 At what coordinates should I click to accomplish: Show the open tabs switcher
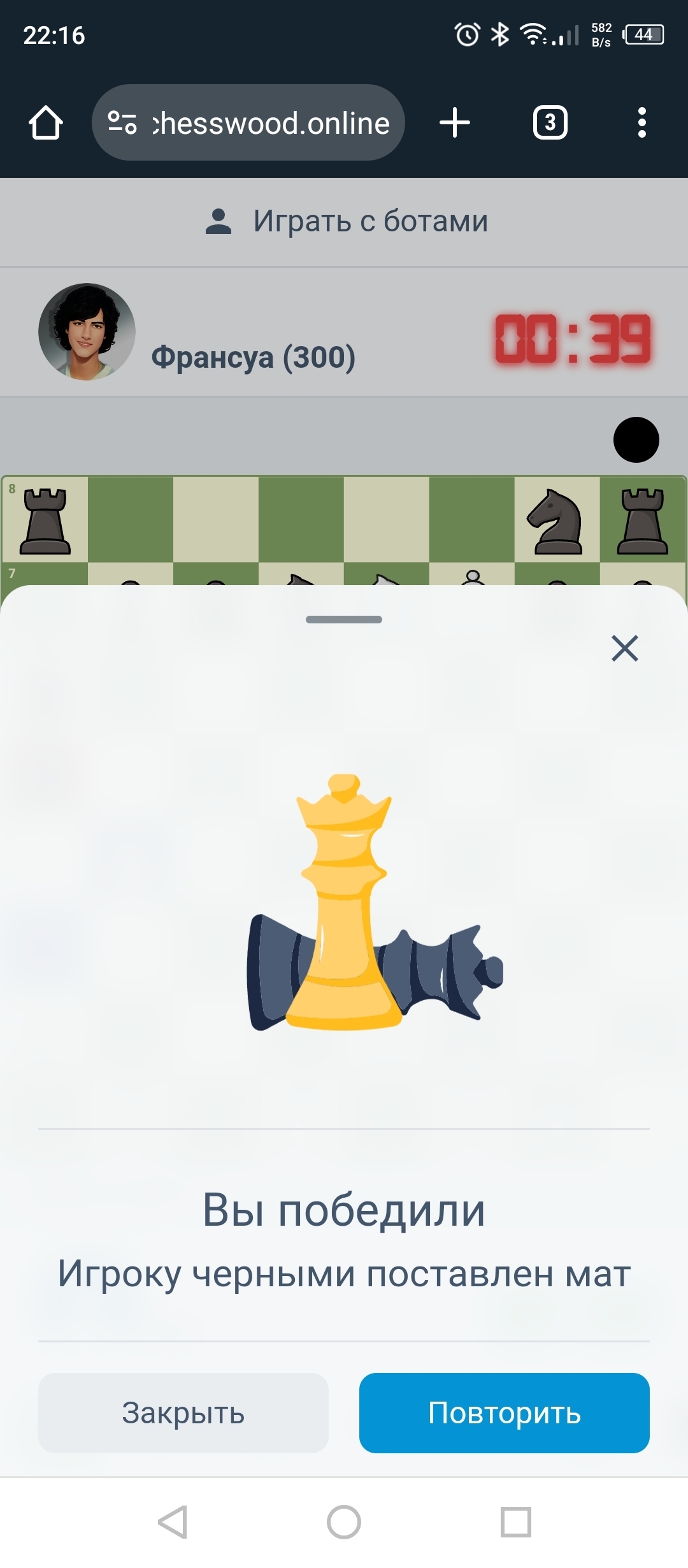tap(550, 122)
